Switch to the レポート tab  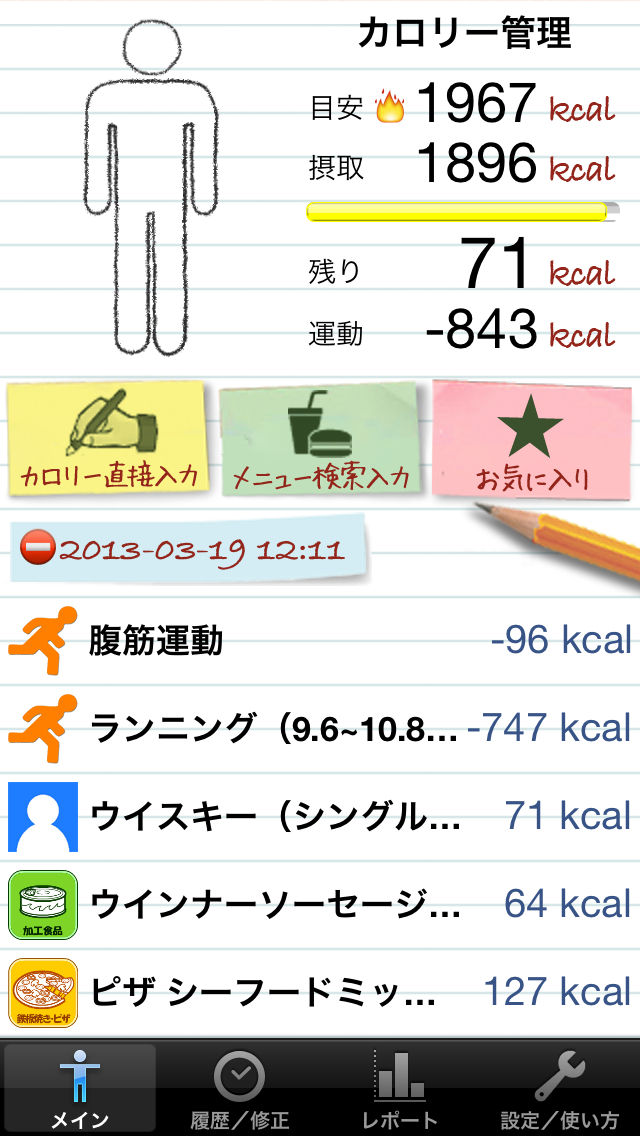point(400,1089)
